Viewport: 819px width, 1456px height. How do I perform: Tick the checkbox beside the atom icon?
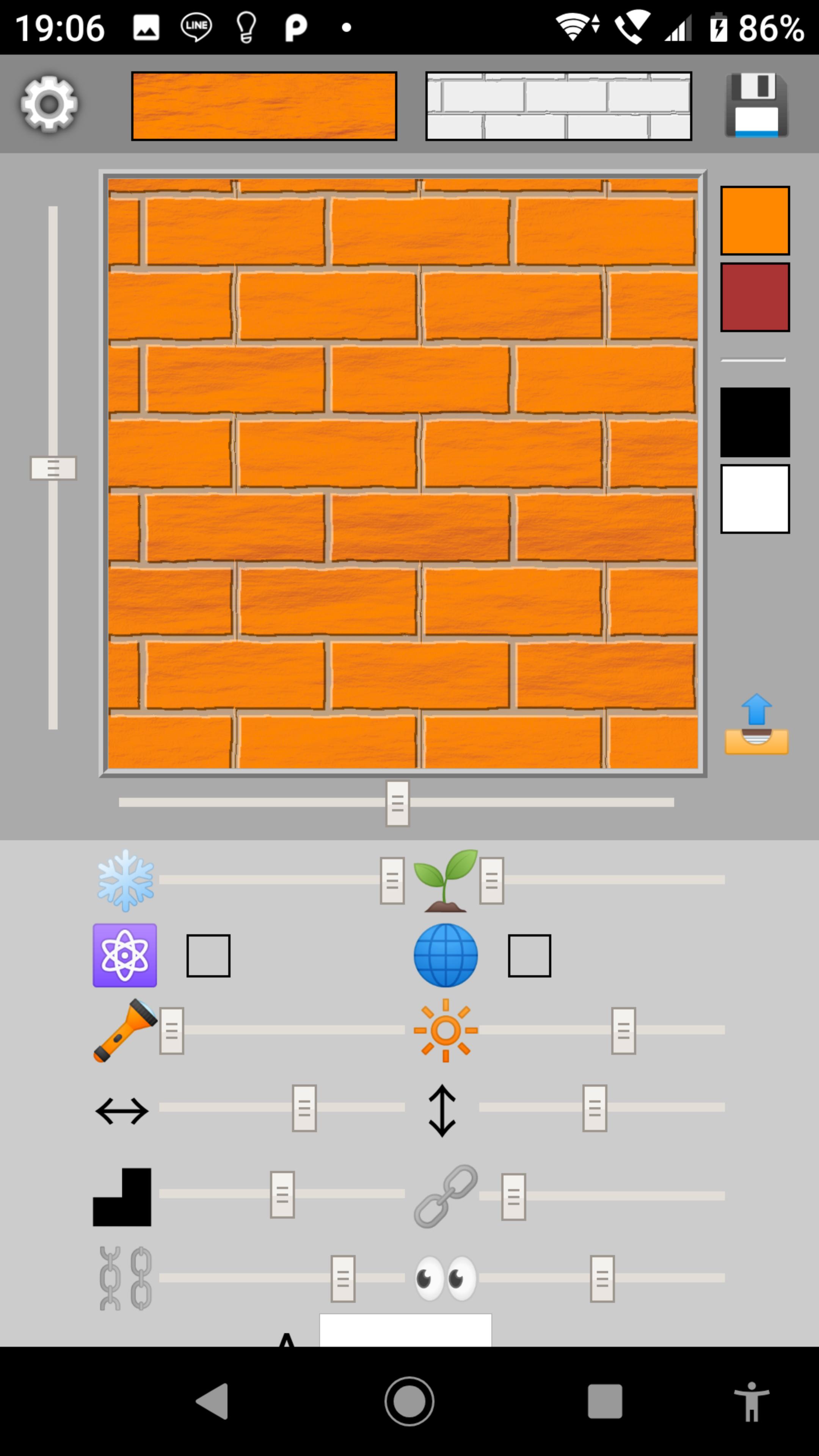pyautogui.click(x=208, y=955)
